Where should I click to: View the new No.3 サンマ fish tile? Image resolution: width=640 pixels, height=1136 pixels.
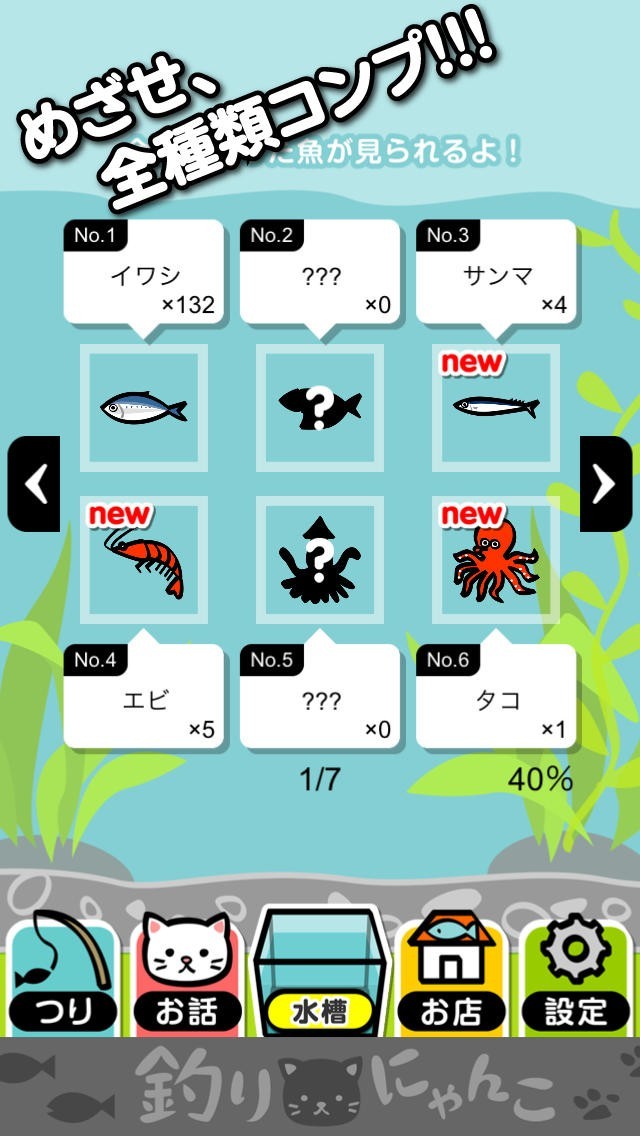[496, 407]
